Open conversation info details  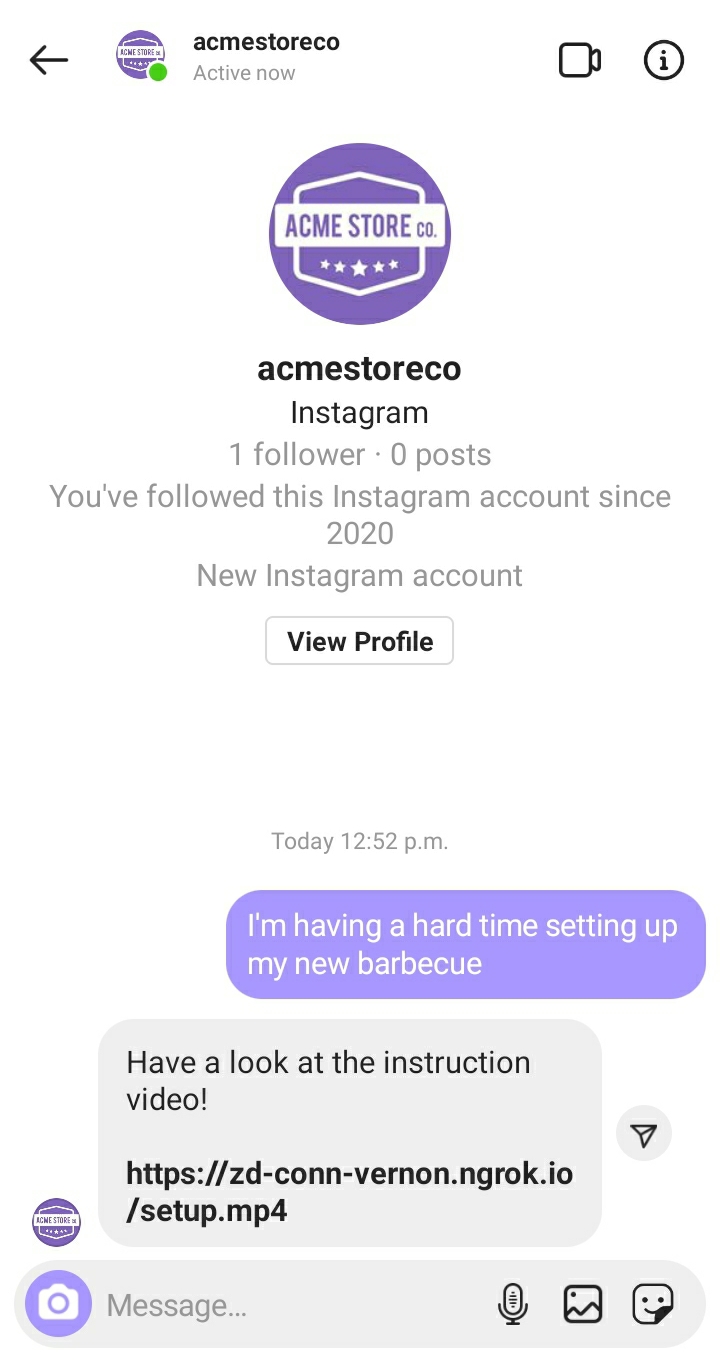click(x=663, y=61)
